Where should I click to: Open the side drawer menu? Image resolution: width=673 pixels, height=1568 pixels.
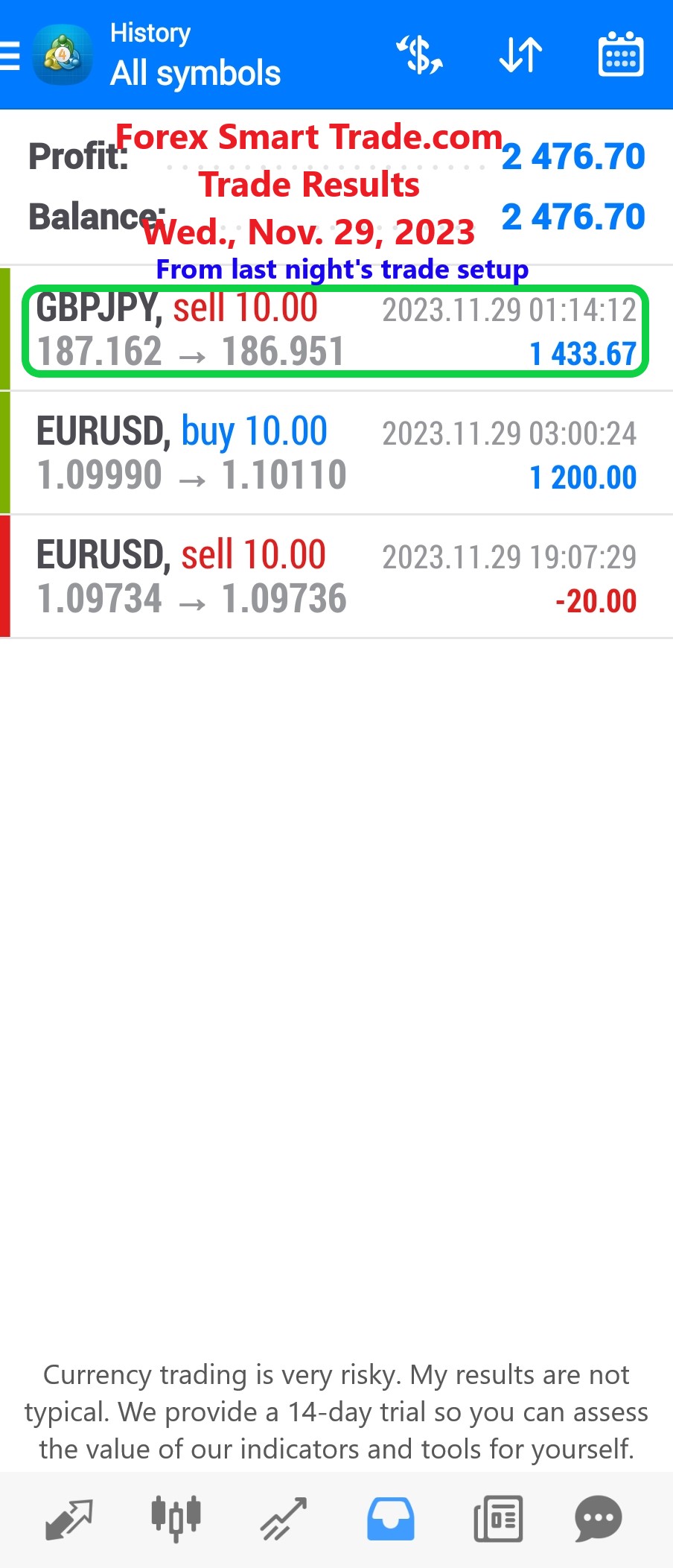[10, 55]
